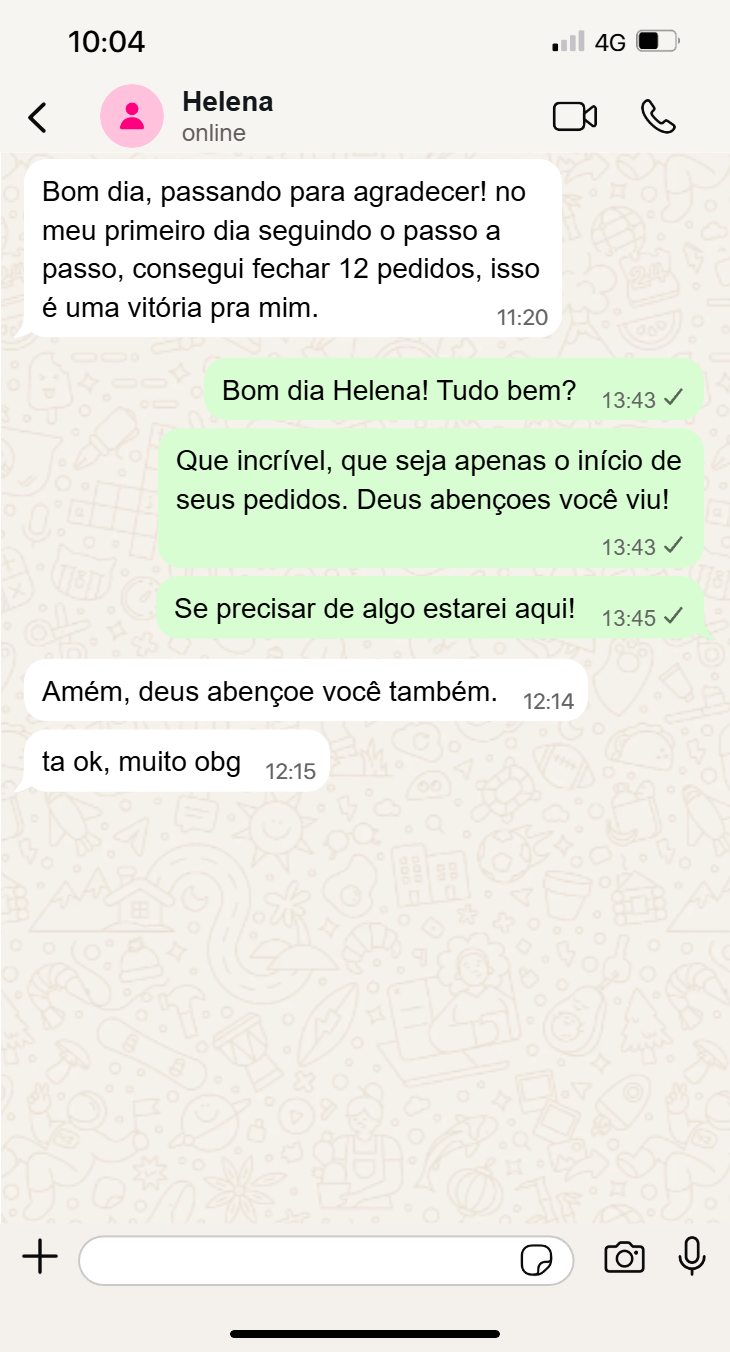Screen dimensions: 730x1352
Task: Open the camera to send a photo
Action: (x=624, y=1258)
